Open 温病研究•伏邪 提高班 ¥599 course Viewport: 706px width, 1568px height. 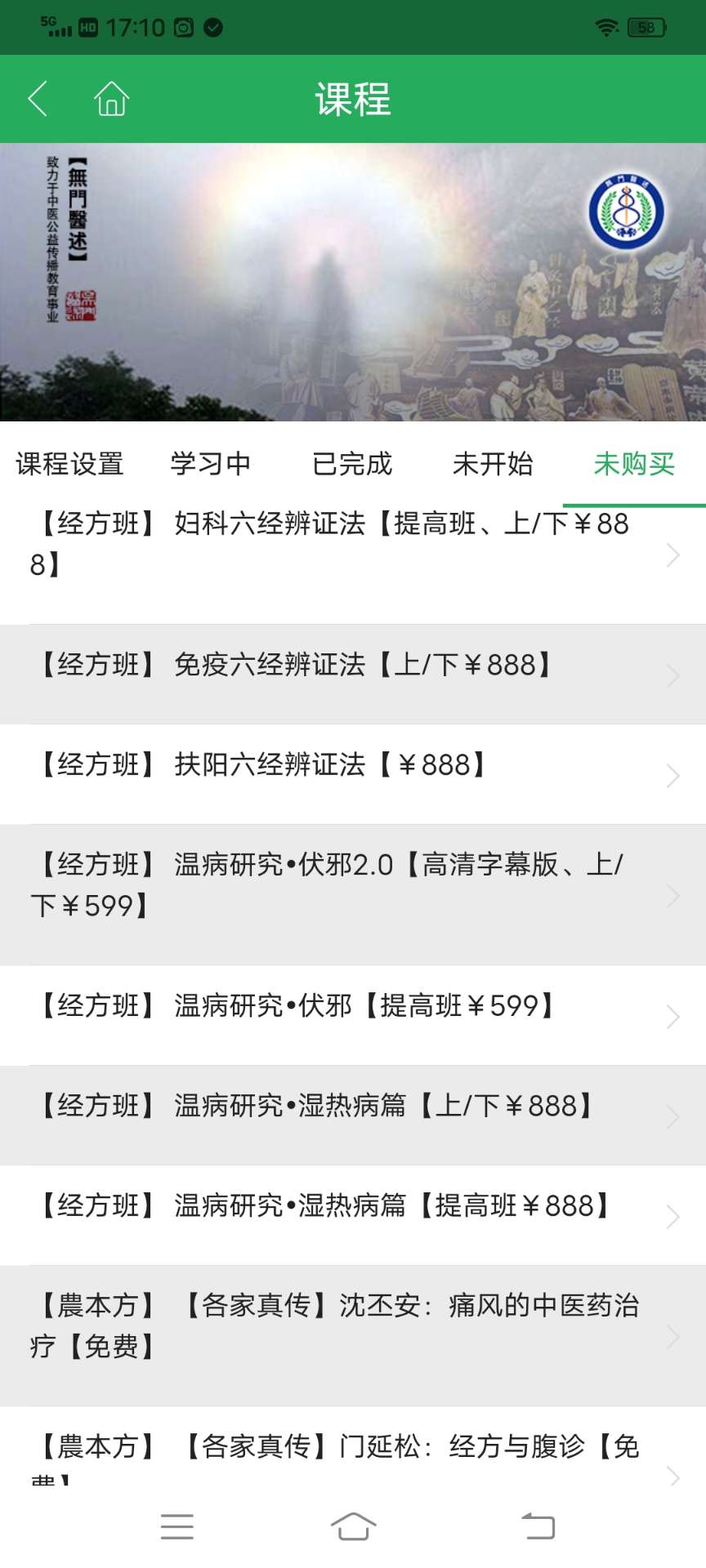point(353,1016)
